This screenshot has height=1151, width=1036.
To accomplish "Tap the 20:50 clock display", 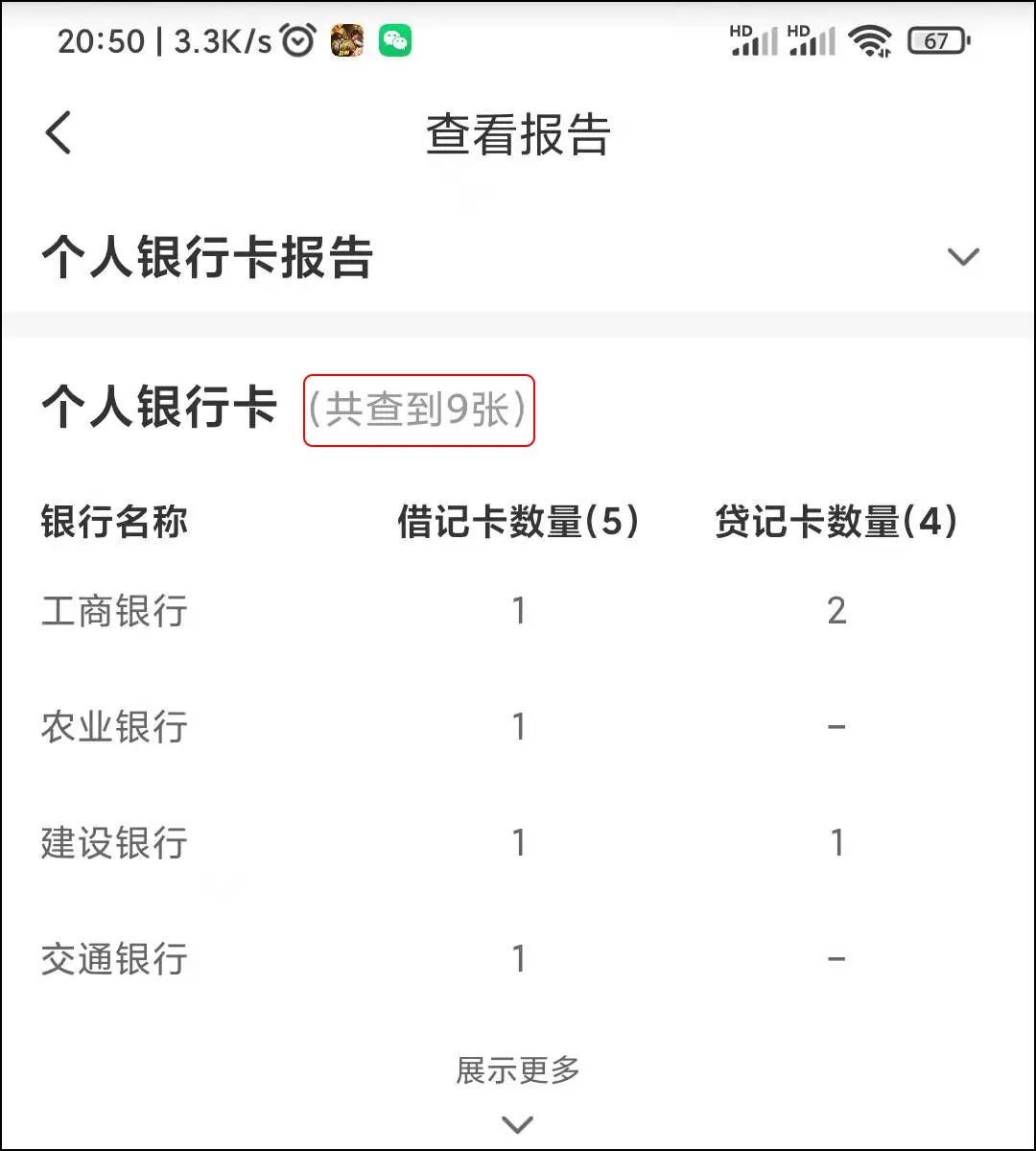I will [101, 40].
